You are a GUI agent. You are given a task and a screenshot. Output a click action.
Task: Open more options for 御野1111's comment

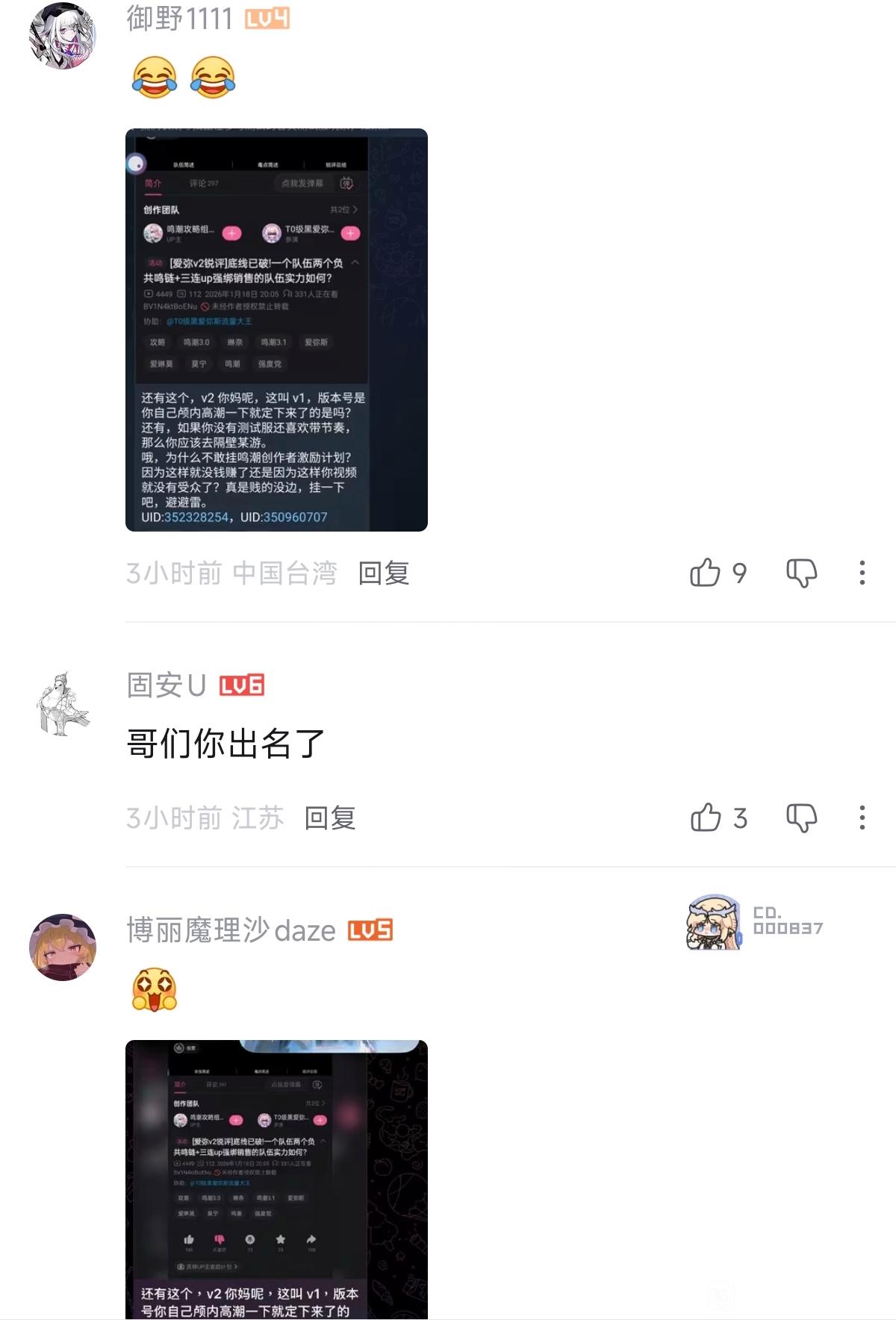tap(862, 573)
